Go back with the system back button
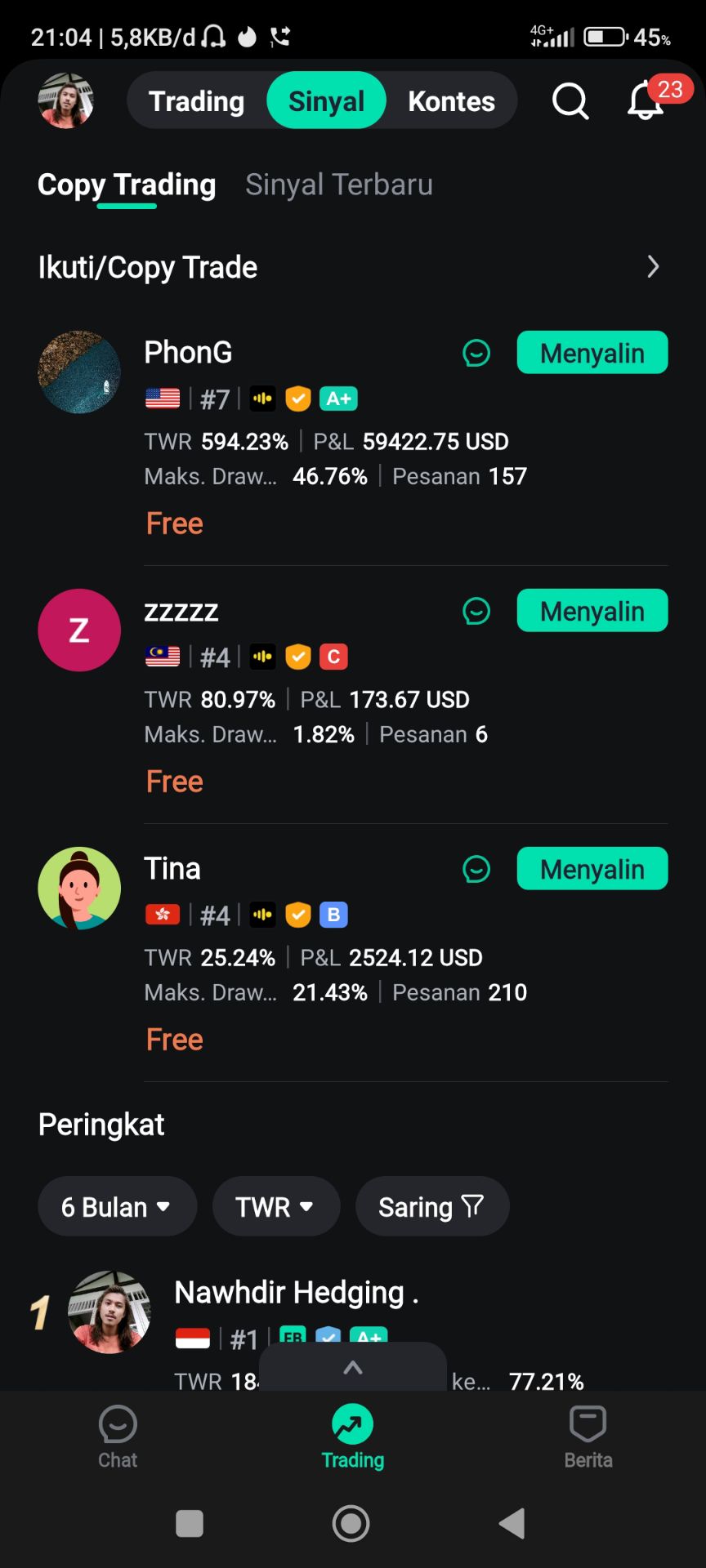This screenshot has height=1568, width=706. [512, 1523]
